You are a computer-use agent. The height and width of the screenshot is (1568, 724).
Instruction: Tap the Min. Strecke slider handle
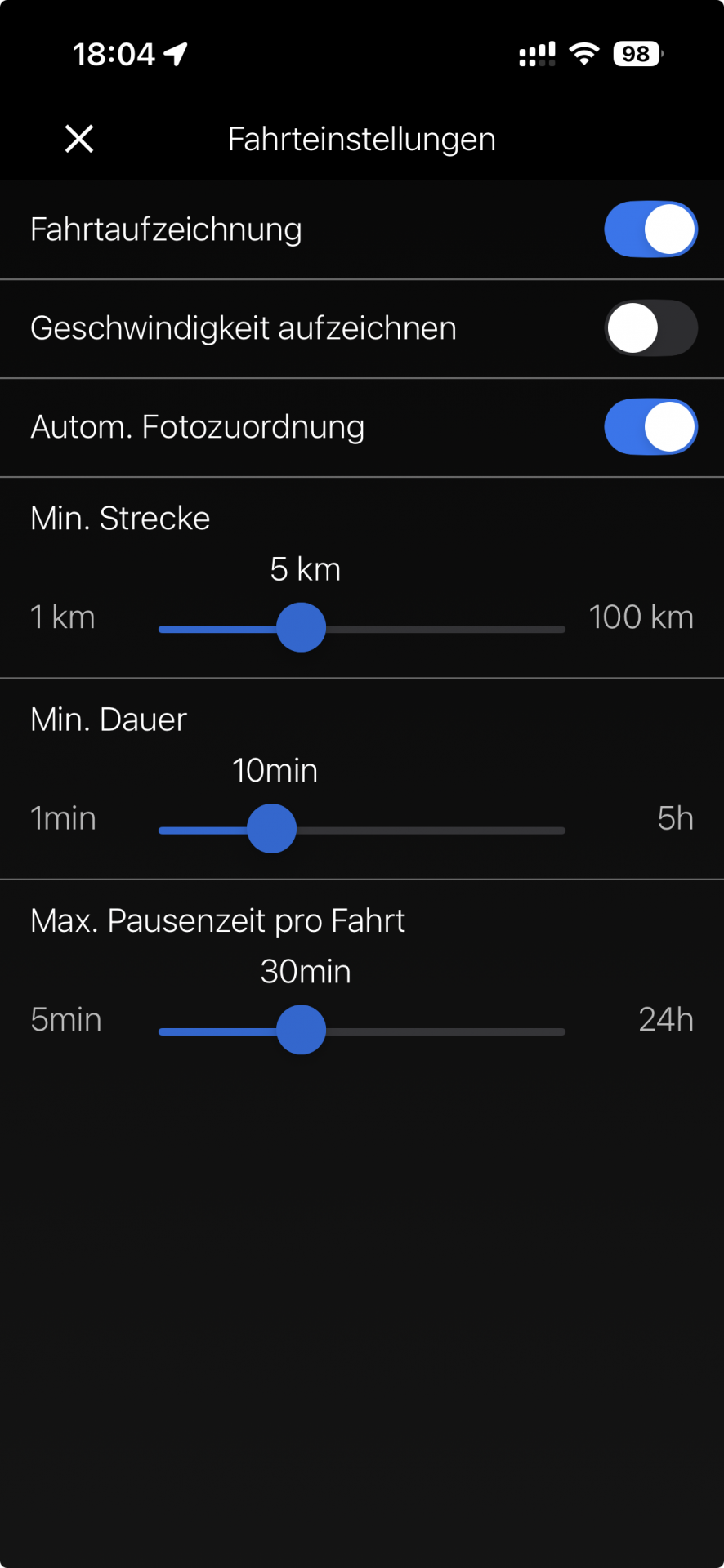(301, 627)
